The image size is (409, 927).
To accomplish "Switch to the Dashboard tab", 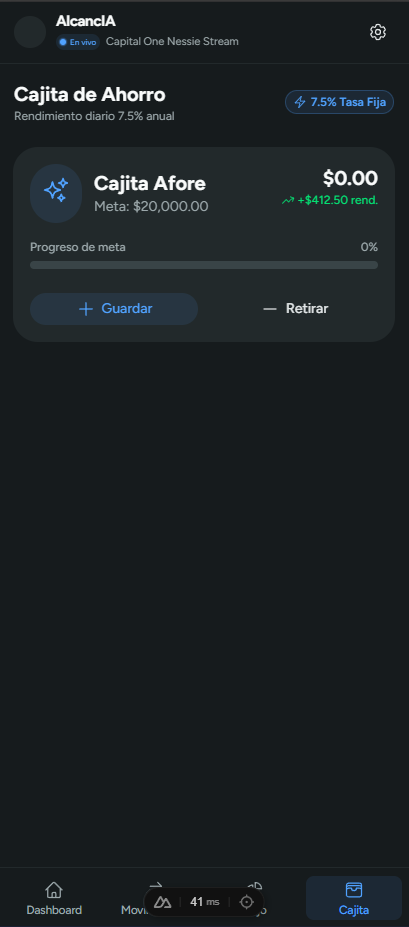I will coord(54,899).
